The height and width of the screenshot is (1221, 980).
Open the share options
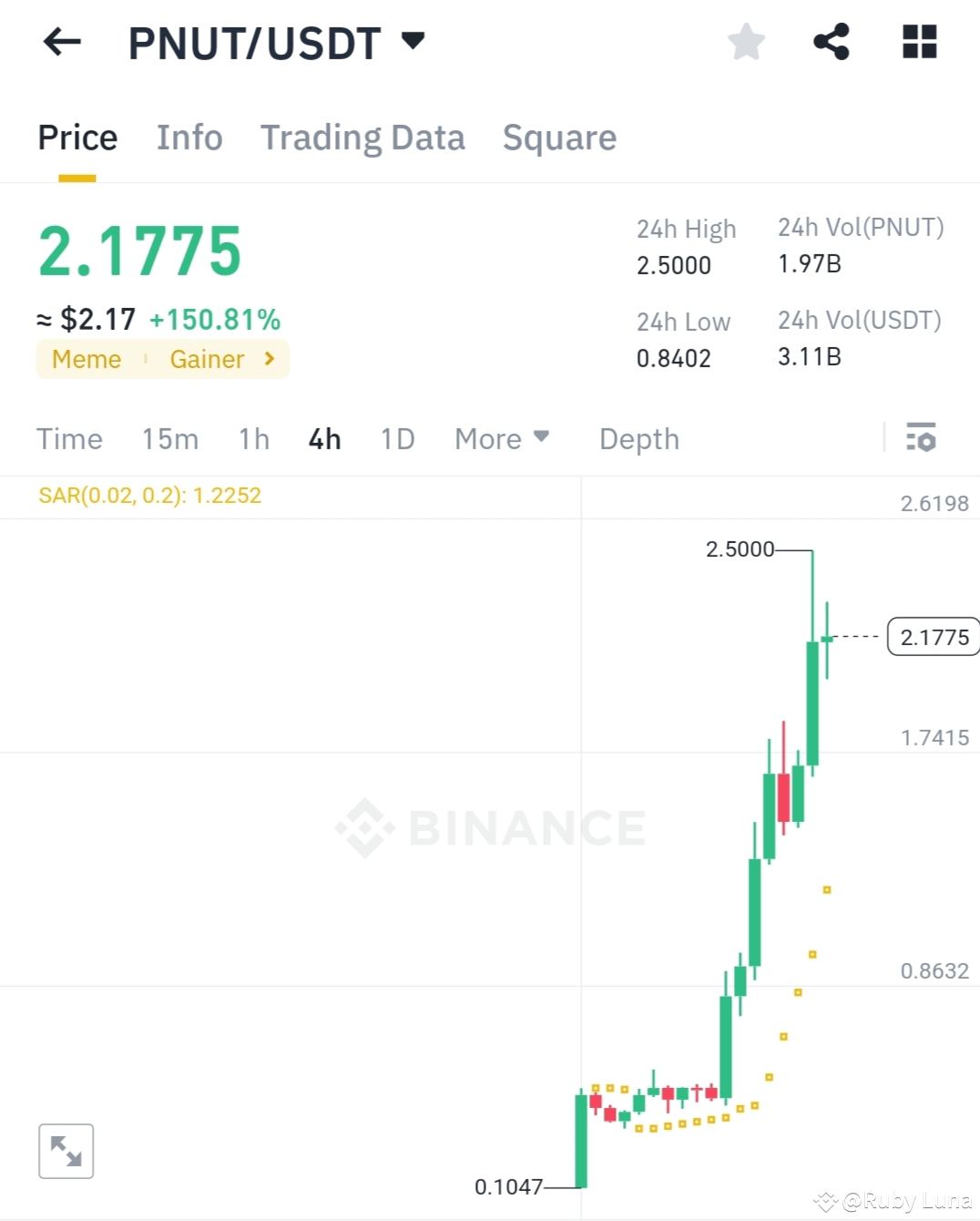(831, 41)
